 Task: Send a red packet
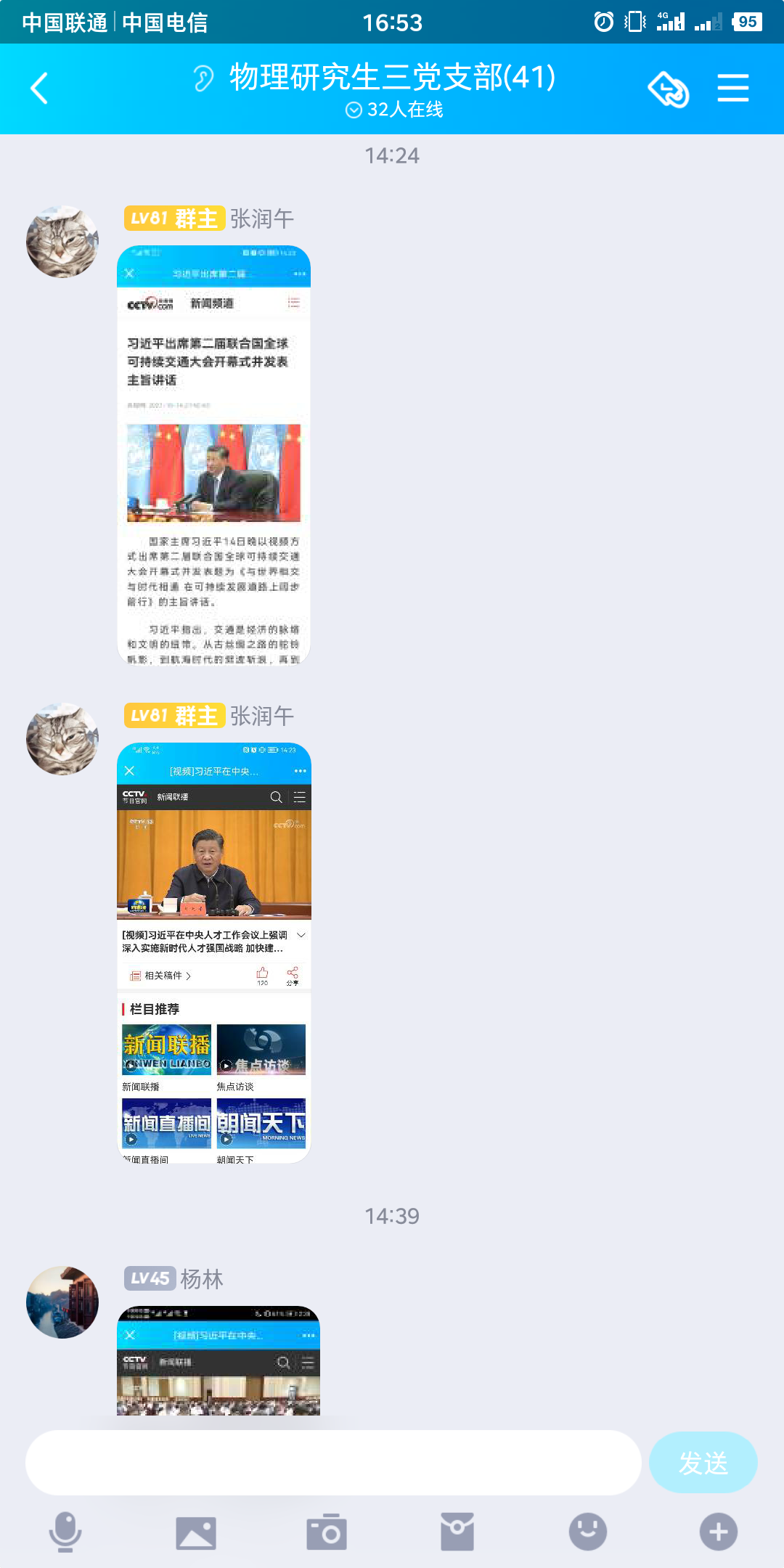[457, 1532]
